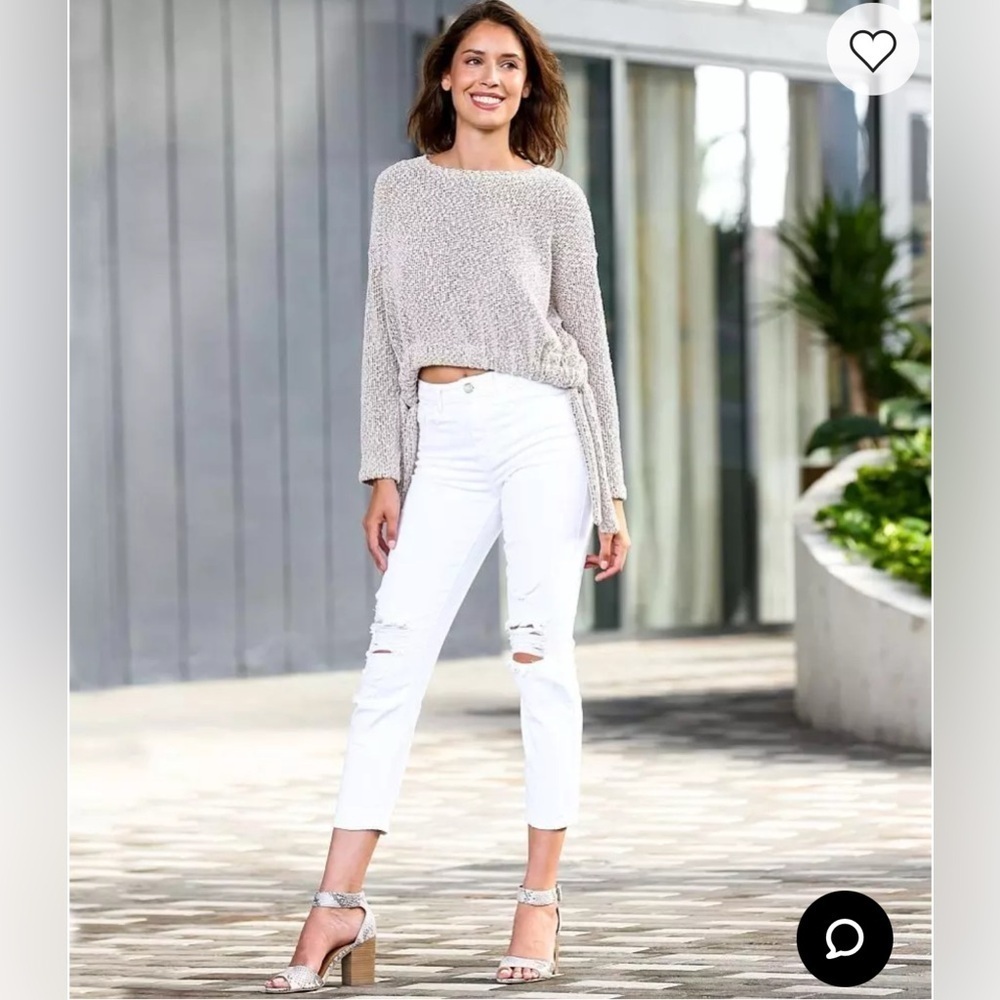Open the chat bubble button
This screenshot has height=1000, width=1000.
(844, 938)
